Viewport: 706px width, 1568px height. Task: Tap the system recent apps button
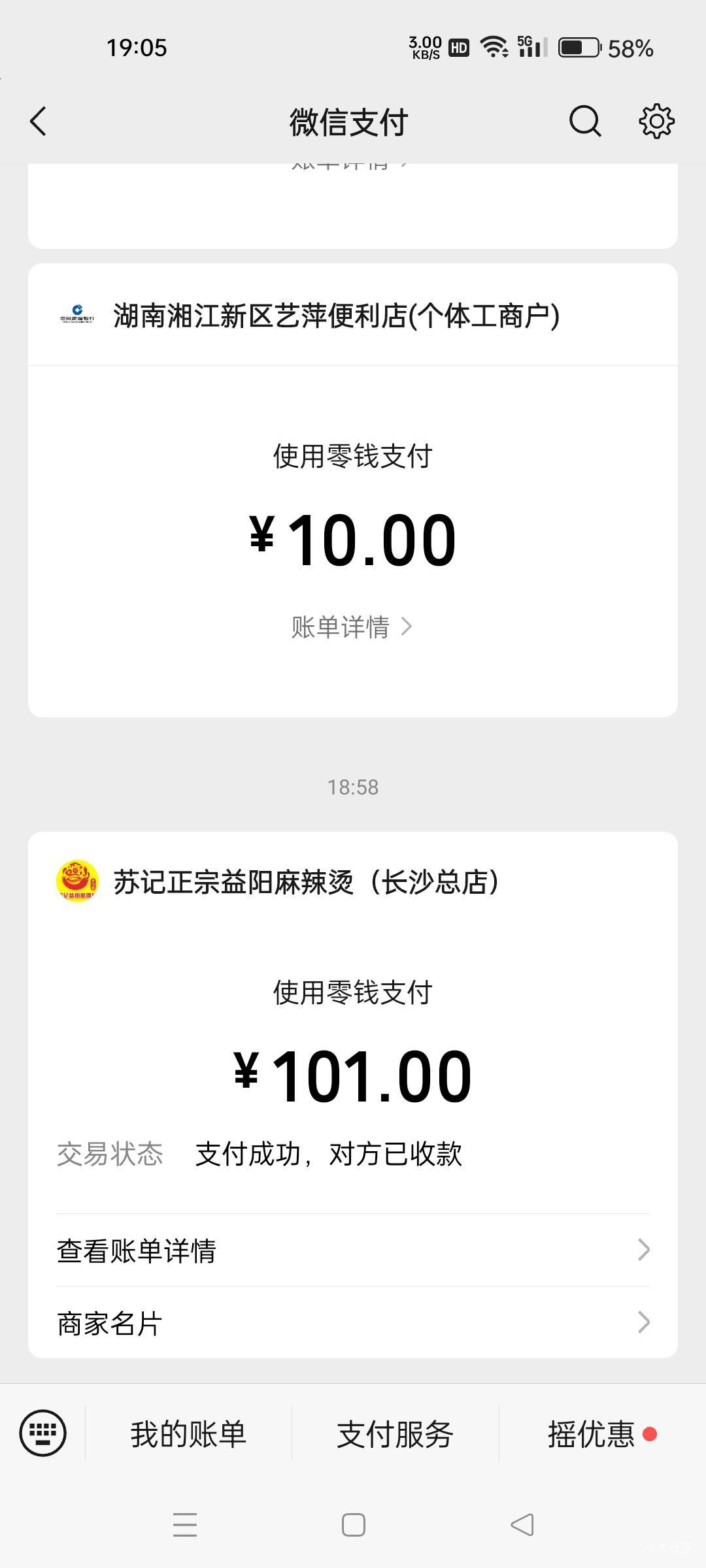185,1525
